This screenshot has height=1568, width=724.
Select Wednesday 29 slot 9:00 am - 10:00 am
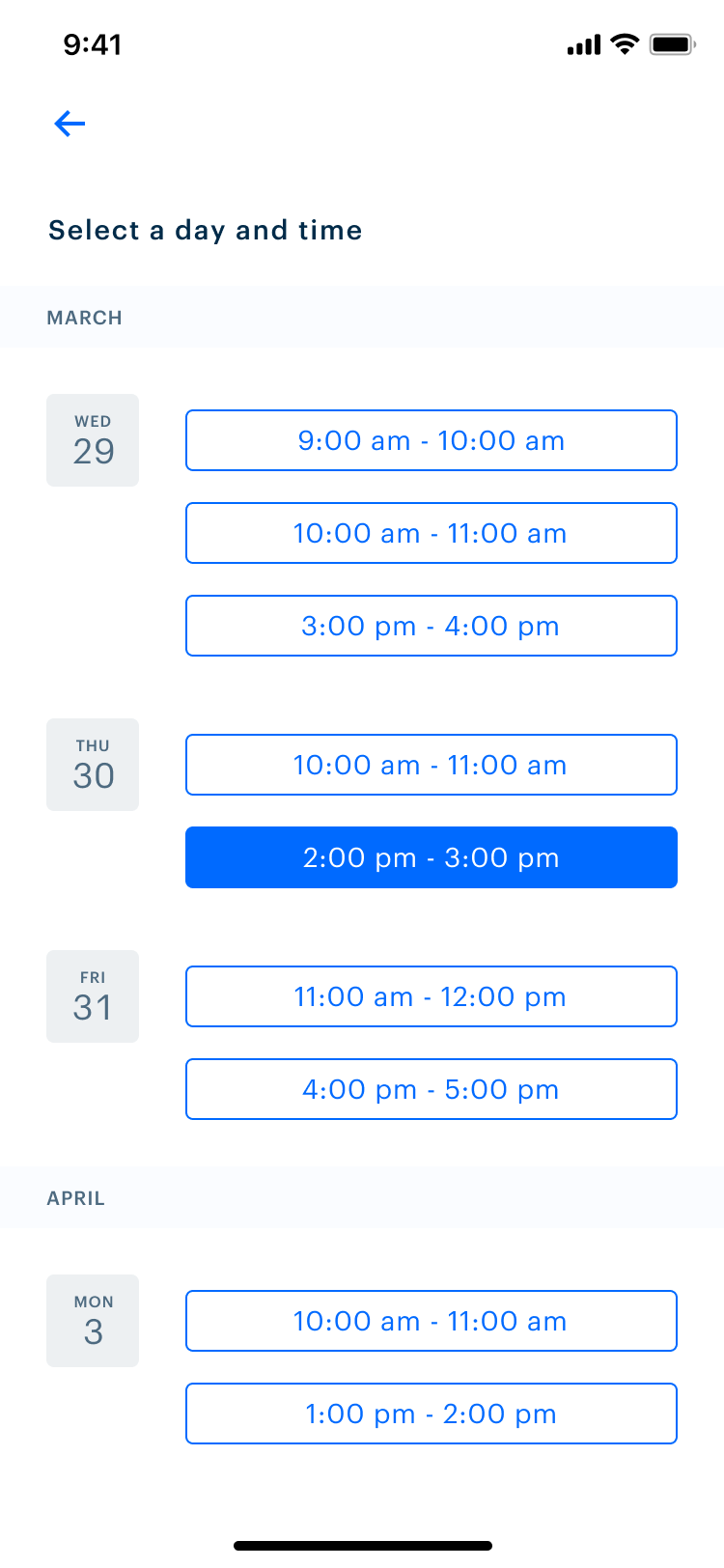coord(432,440)
